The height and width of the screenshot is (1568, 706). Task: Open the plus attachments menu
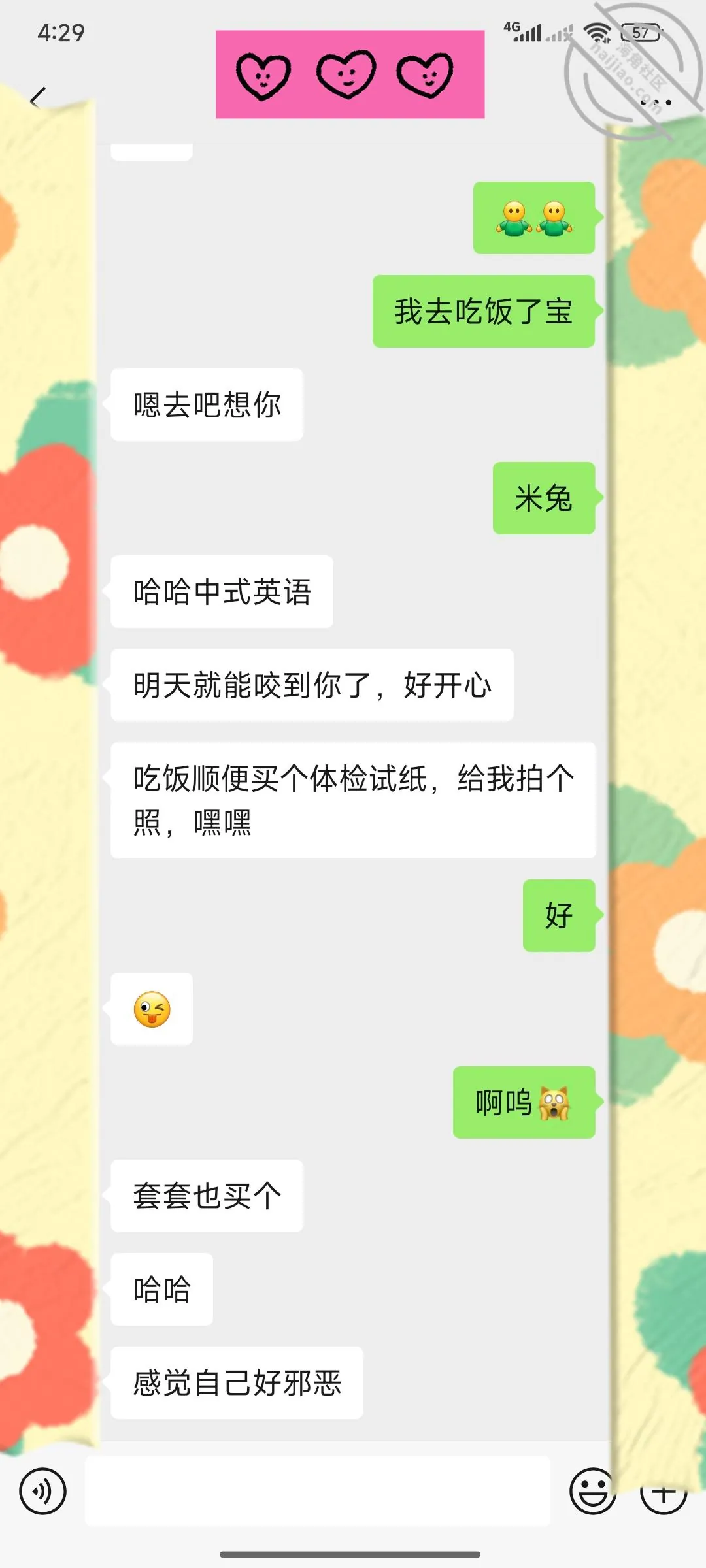click(x=664, y=1492)
